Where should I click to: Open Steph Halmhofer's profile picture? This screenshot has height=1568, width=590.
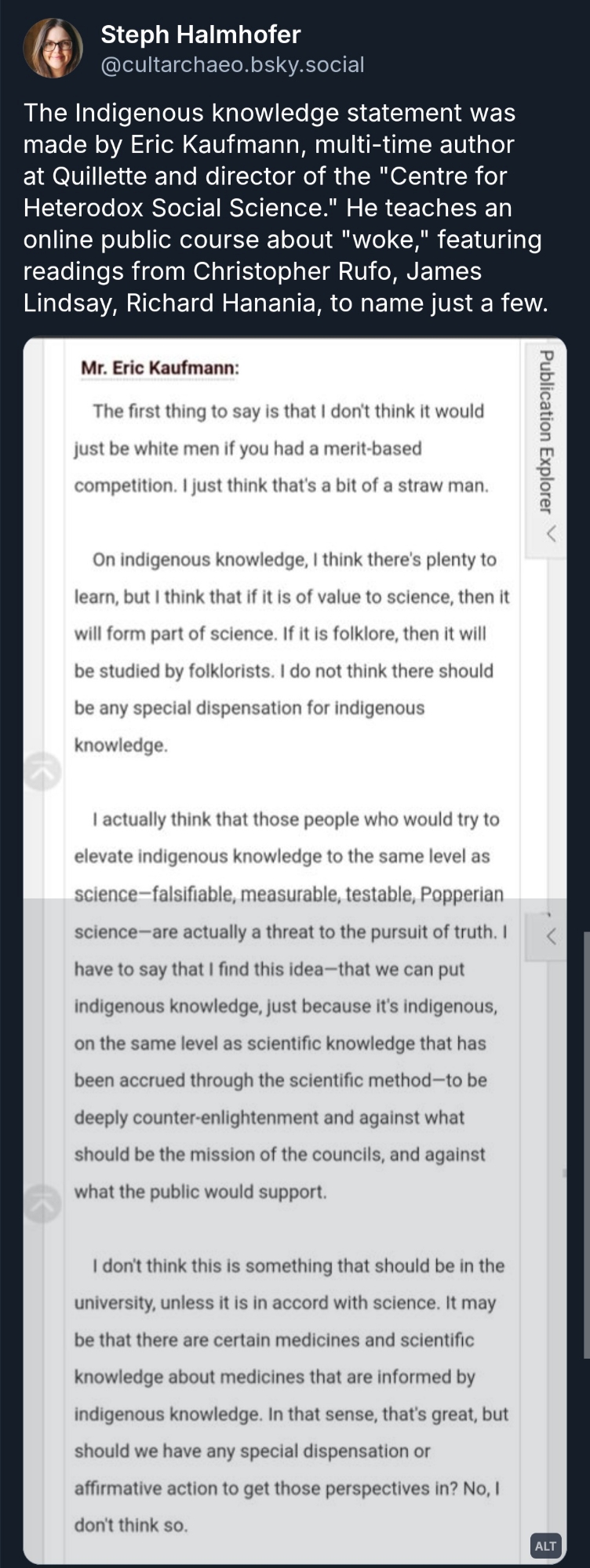pyautogui.click(x=53, y=48)
